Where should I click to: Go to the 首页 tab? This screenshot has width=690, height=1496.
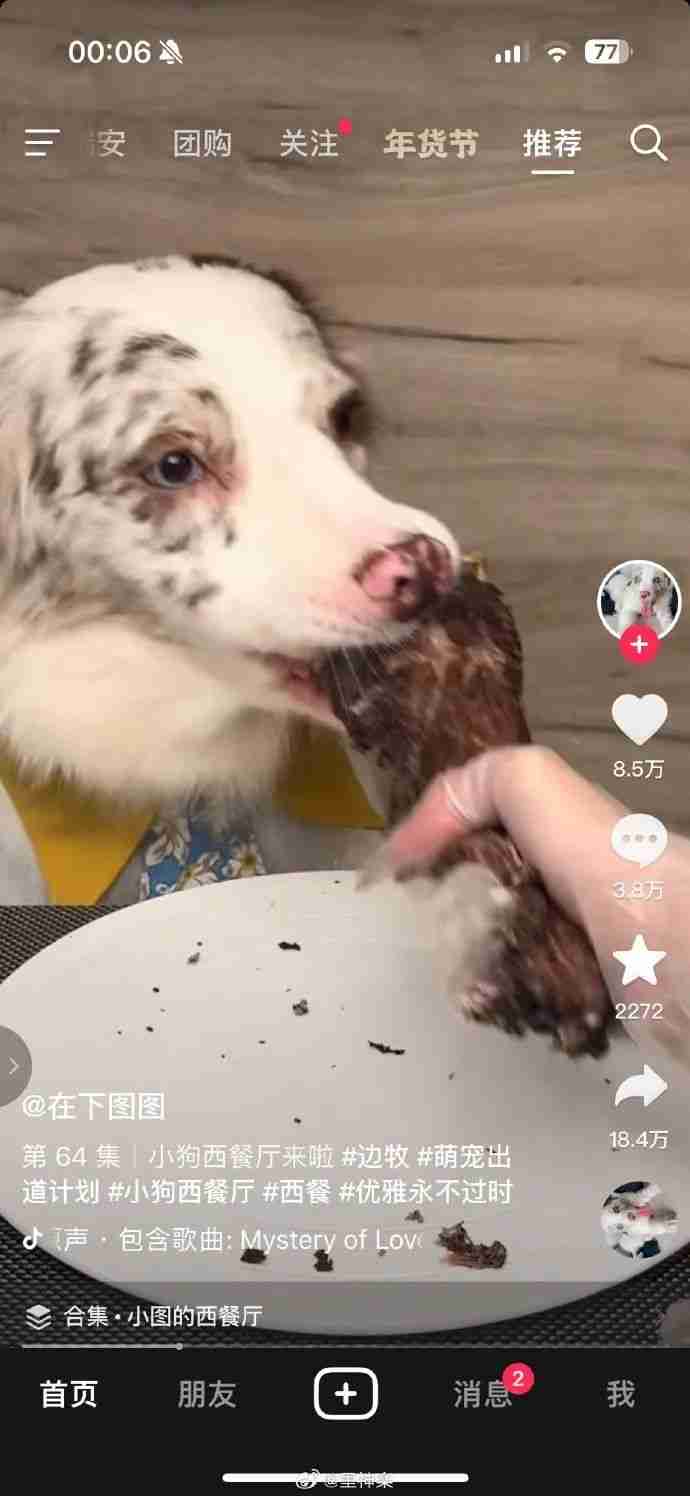click(x=69, y=1394)
